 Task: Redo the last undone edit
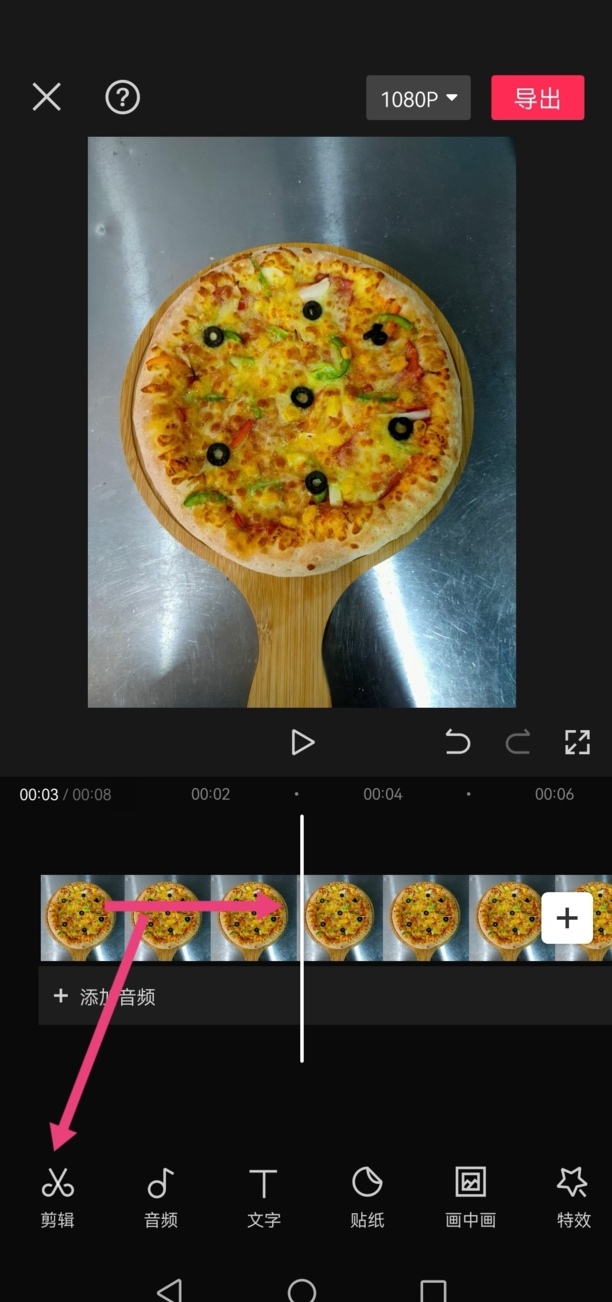pos(517,742)
